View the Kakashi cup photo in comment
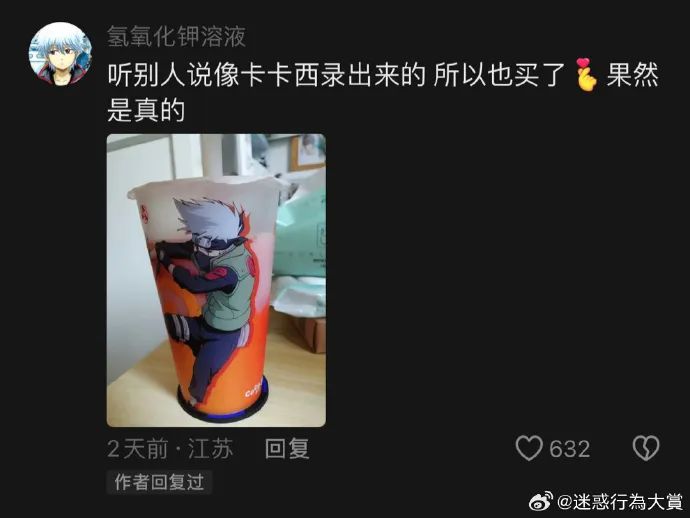690x518 pixels. (x=216, y=280)
